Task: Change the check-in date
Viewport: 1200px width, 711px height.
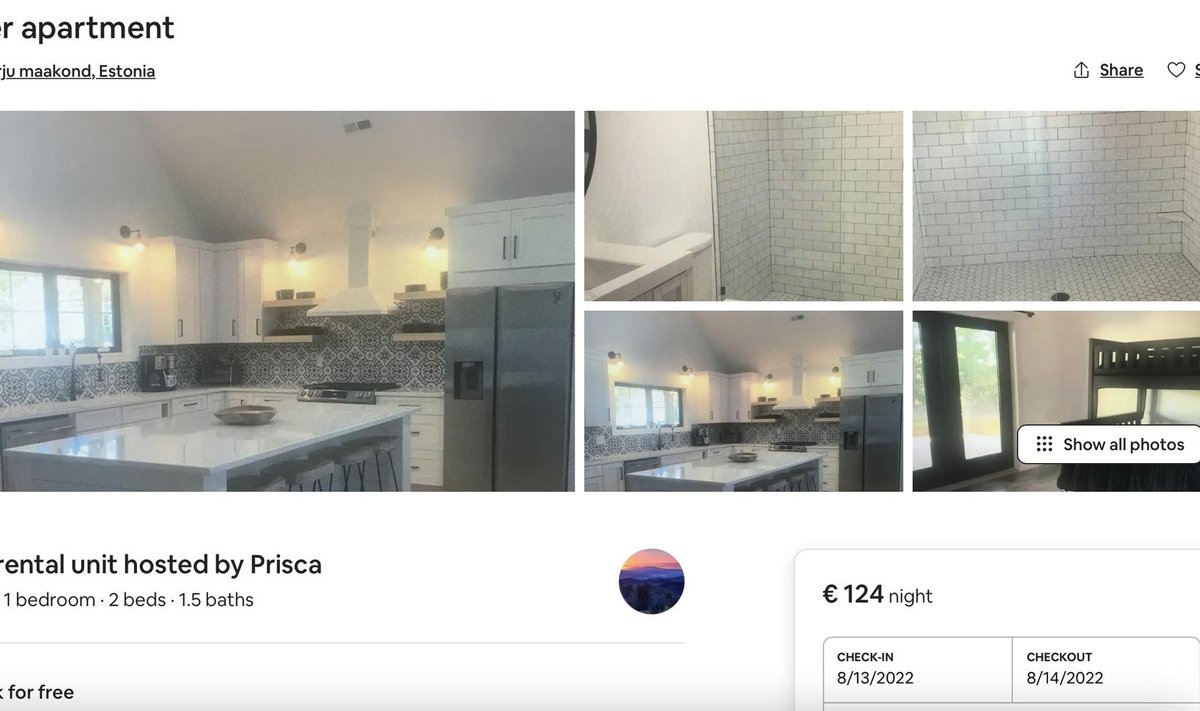Action: click(917, 668)
